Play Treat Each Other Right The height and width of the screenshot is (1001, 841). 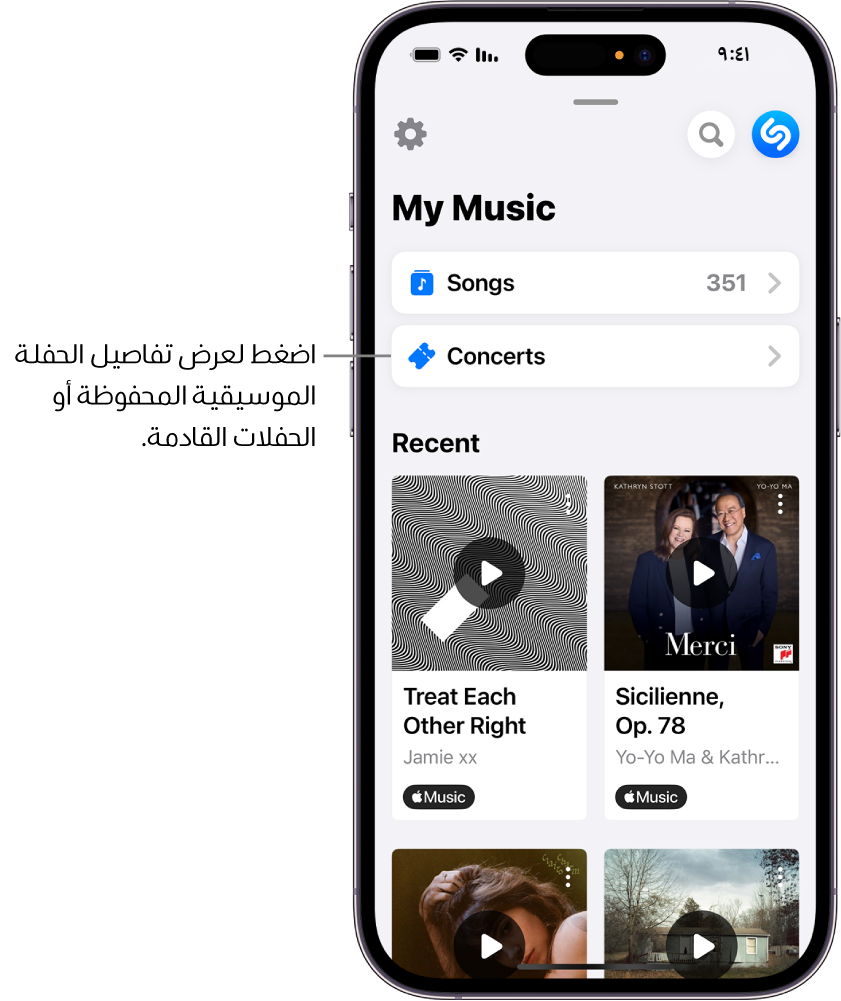[x=489, y=573]
